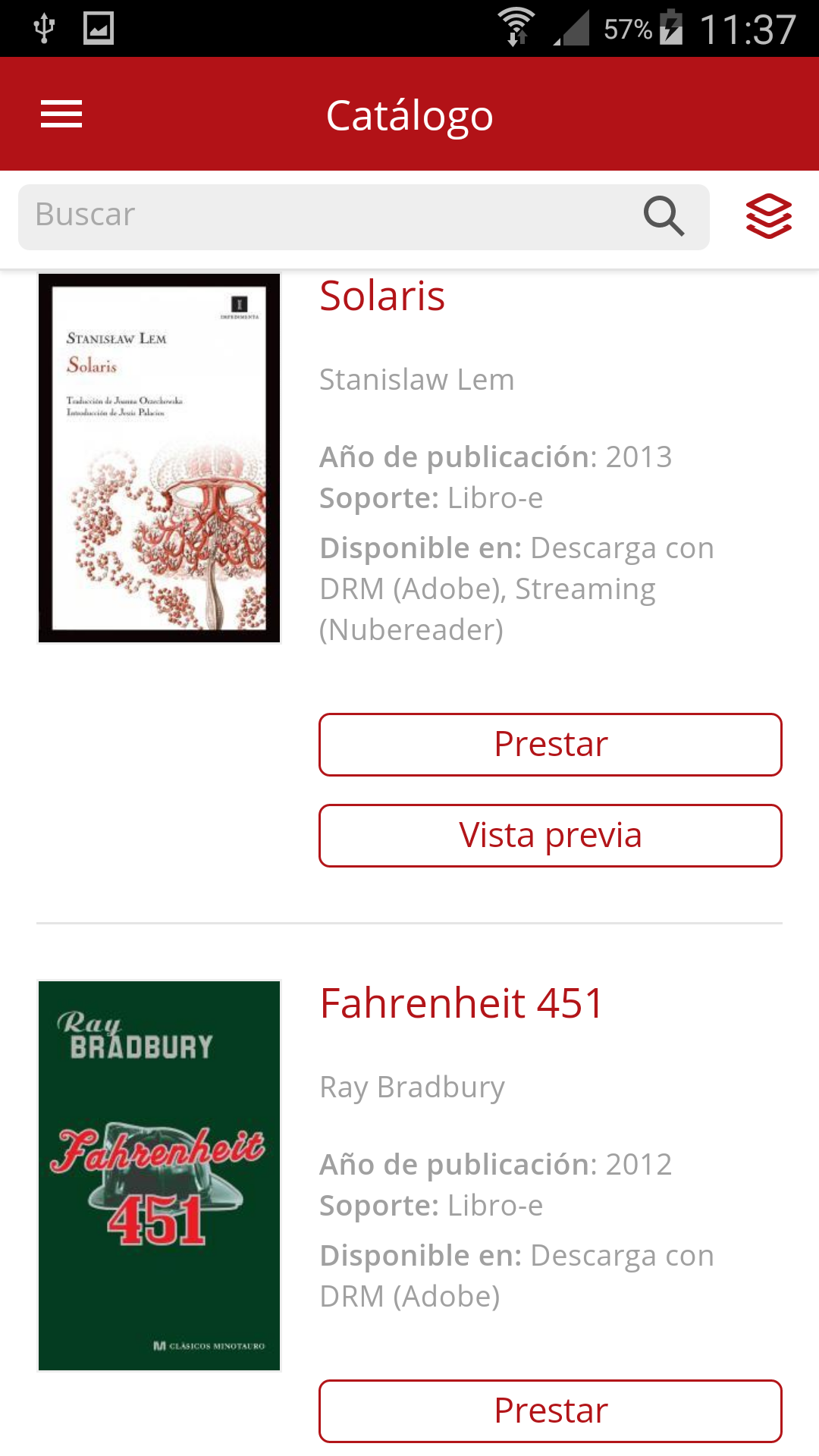This screenshot has height=1456, width=819.
Task: Borrow Fahrenheit 451 with Prestar
Action: tap(550, 1410)
